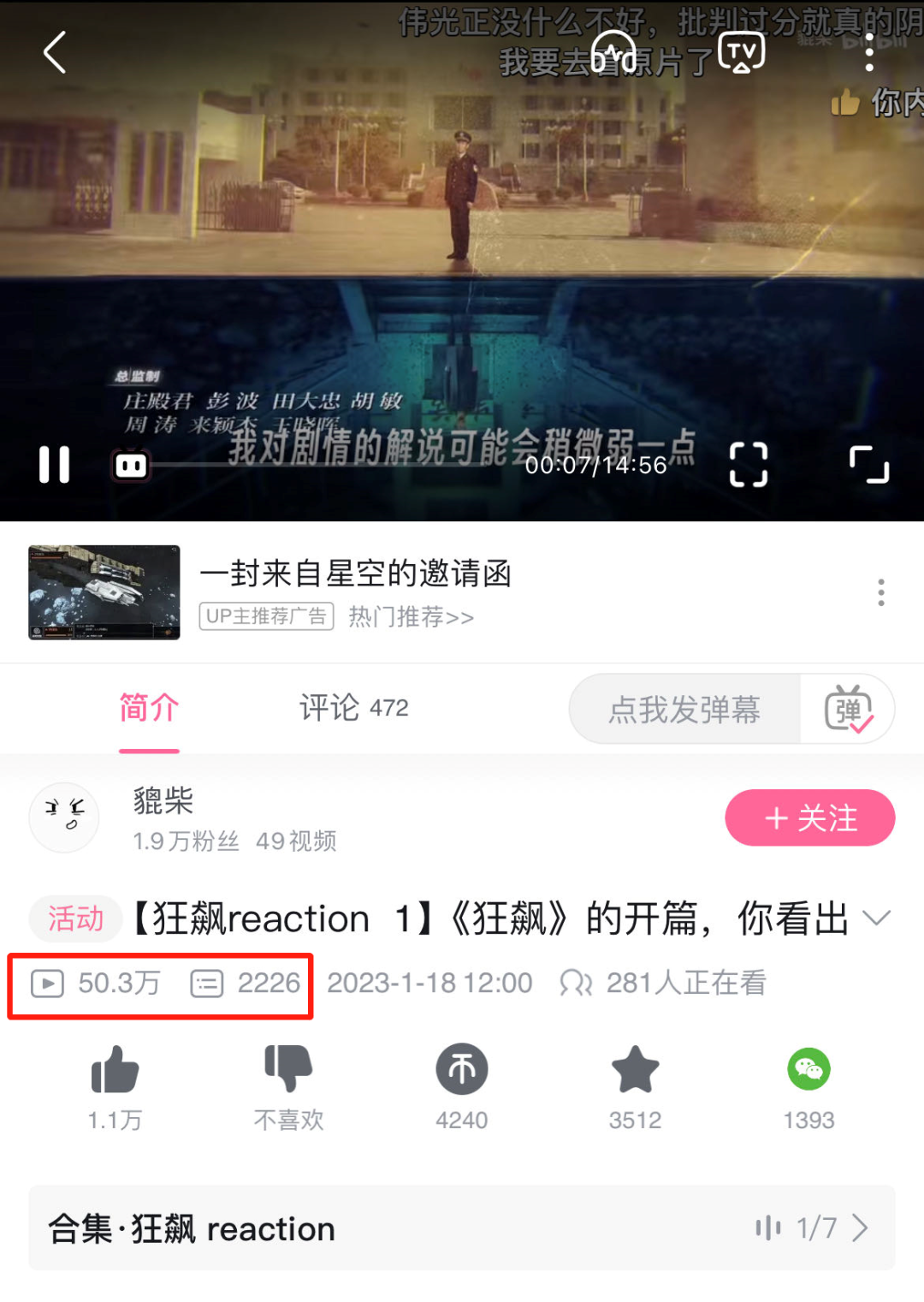Expand the video title description
This screenshot has width=924, height=1302.
pyautogui.click(x=876, y=919)
